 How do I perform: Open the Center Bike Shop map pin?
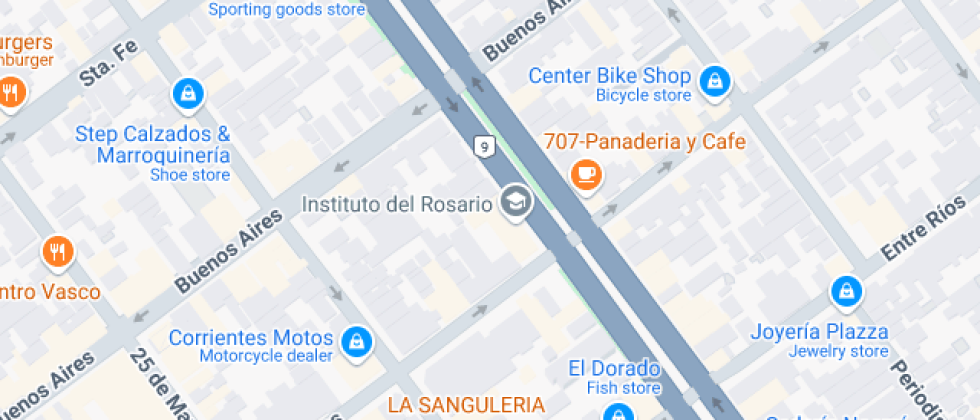point(714,80)
